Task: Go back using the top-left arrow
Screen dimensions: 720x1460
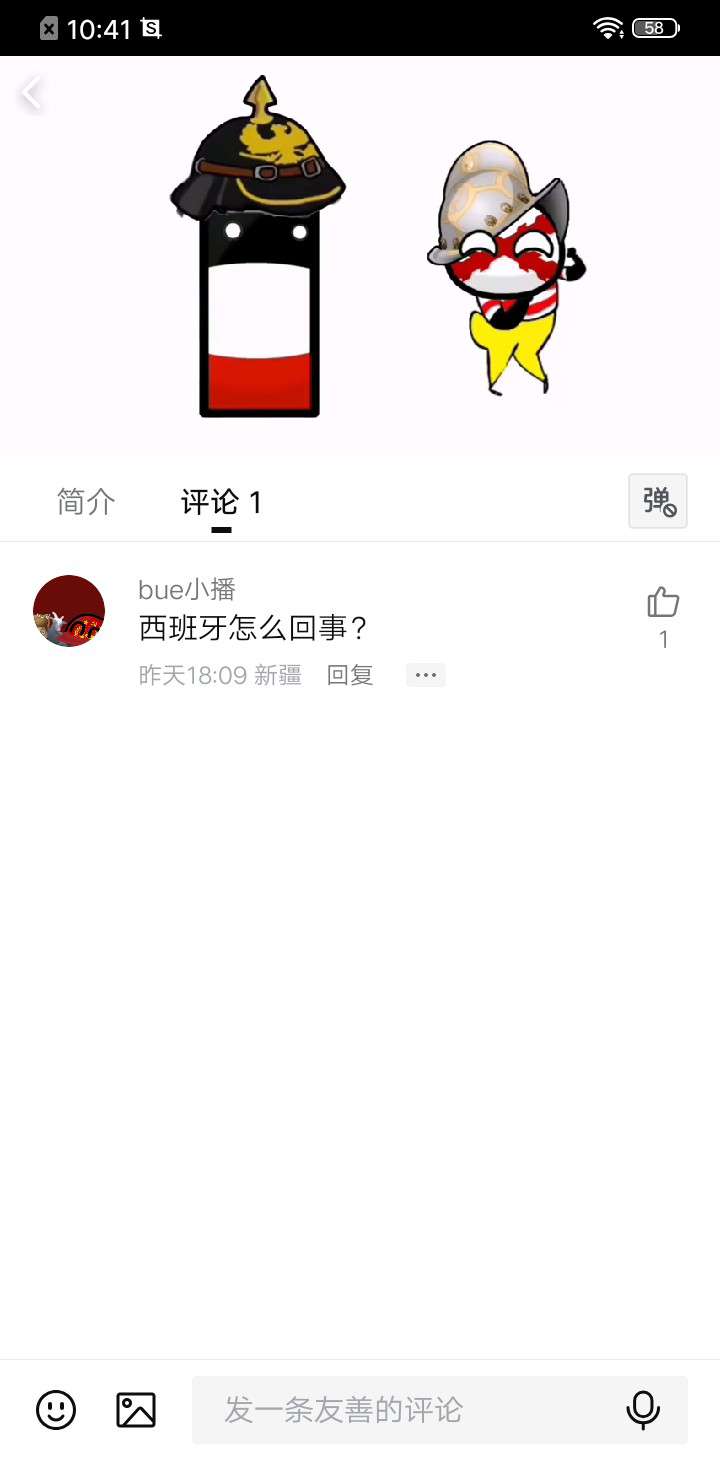Action: (31, 94)
